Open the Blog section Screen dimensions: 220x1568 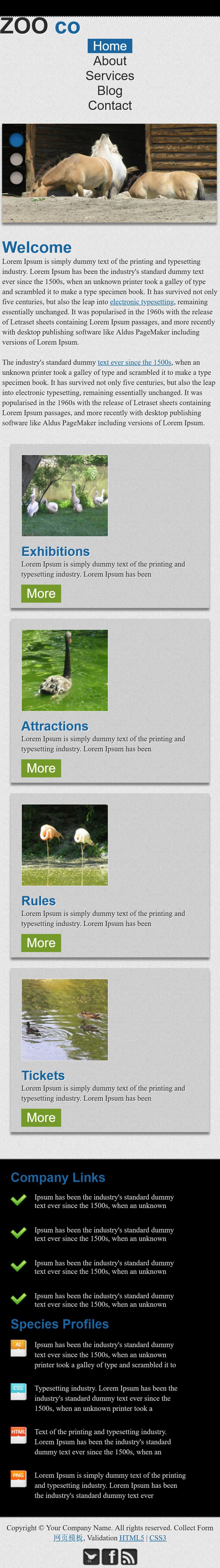tap(110, 91)
